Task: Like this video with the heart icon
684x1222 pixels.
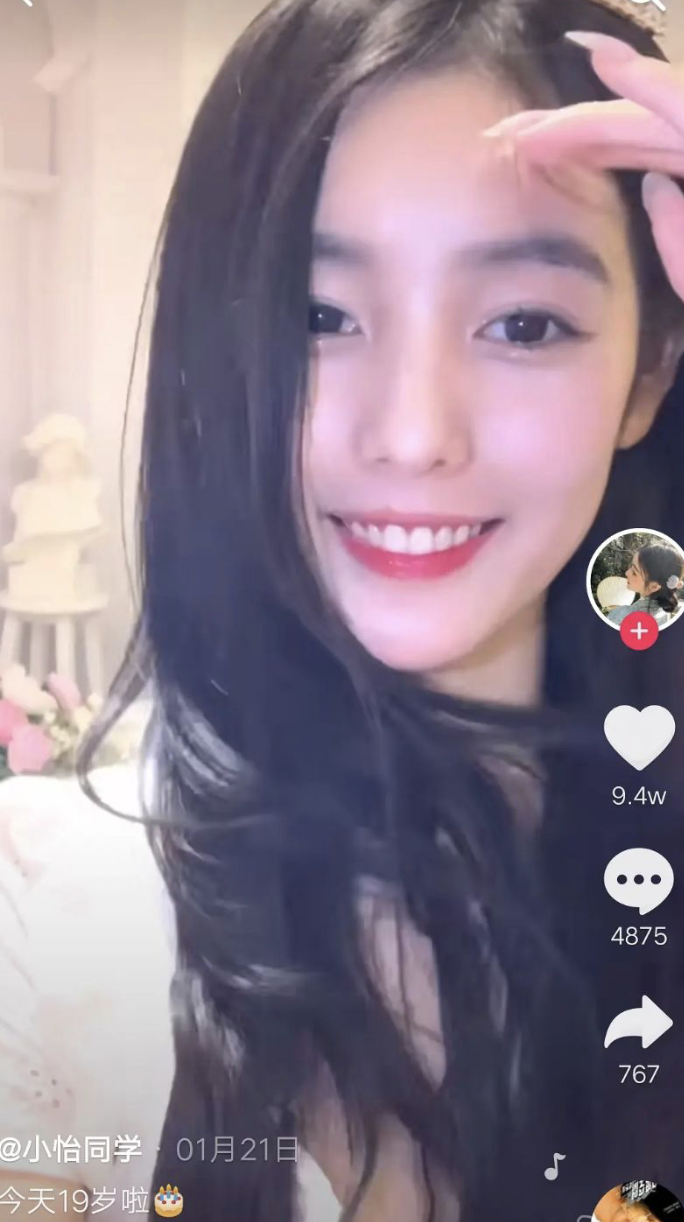Action: [639, 738]
